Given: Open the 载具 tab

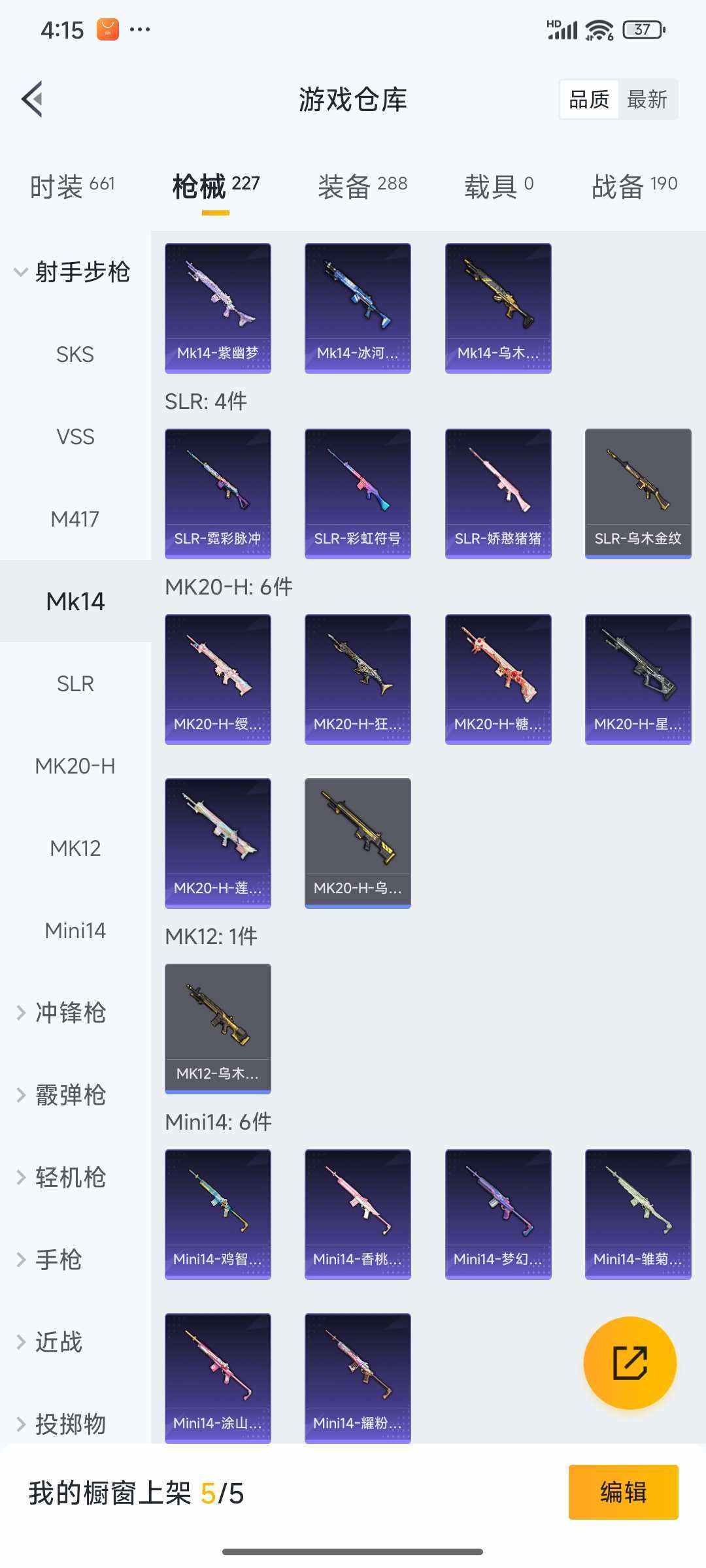Looking at the screenshot, I should click(499, 186).
